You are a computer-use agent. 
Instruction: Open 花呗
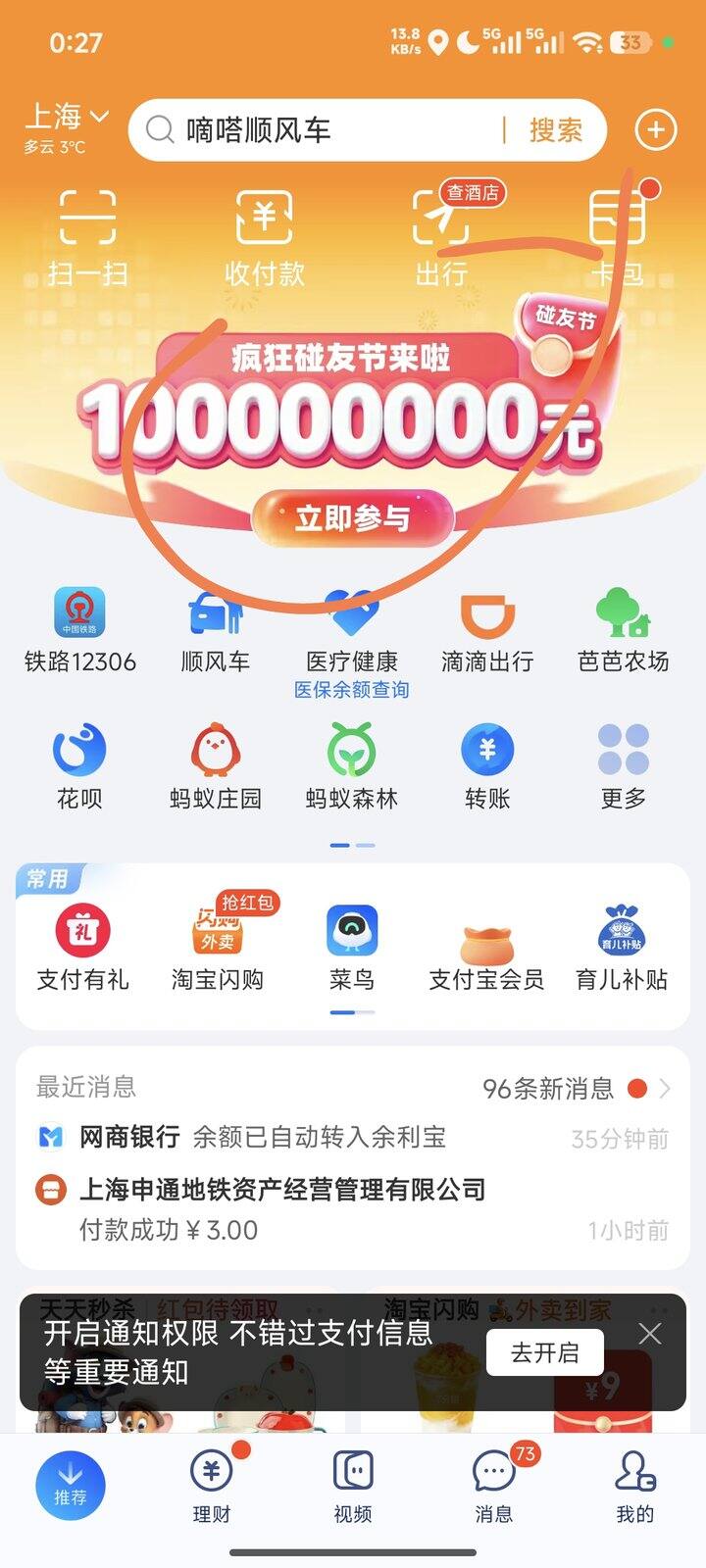[79, 767]
